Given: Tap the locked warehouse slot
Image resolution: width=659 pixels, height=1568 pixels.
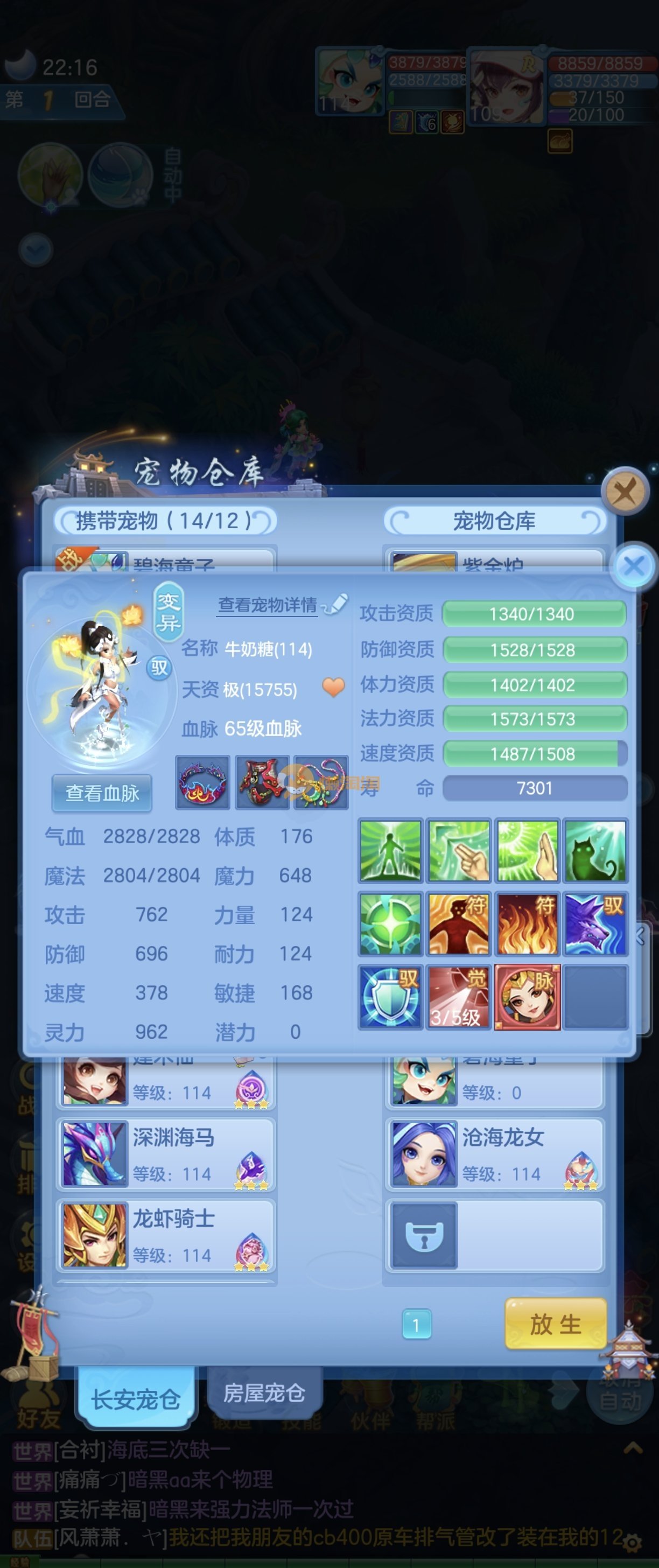Looking at the screenshot, I should (x=424, y=1235).
